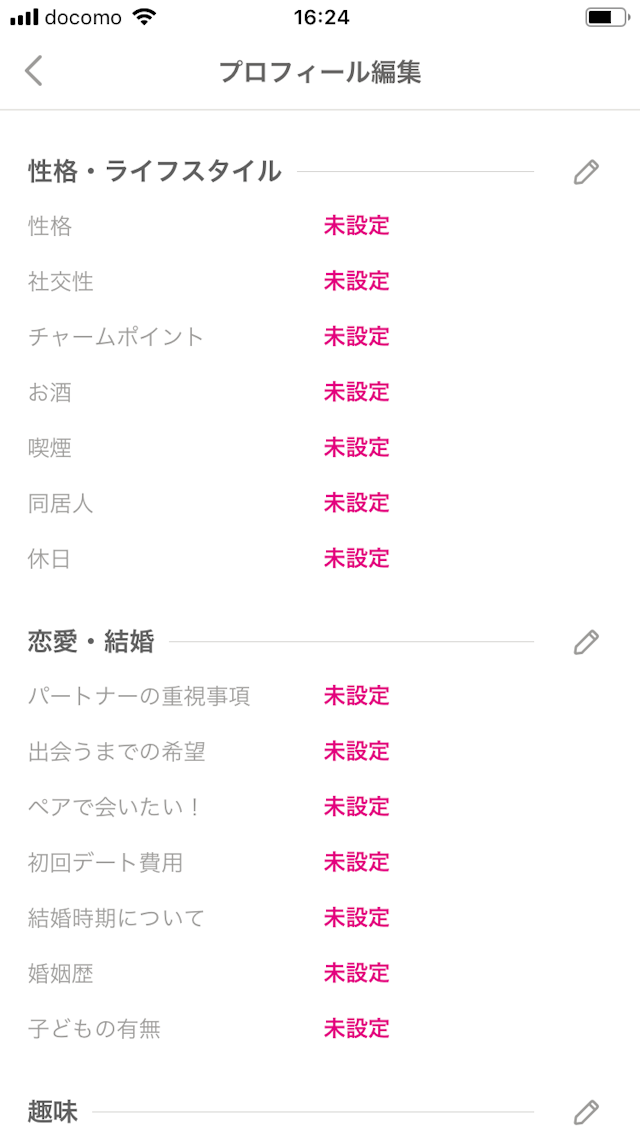Open the 喫煙 setting
The image size is (640, 1138).
pos(356,448)
